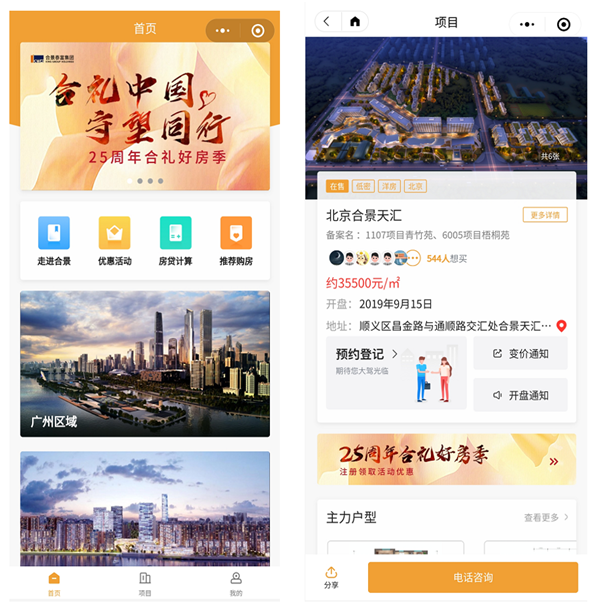Share this project via 分享
This screenshot has height=615, width=600.
[331, 578]
